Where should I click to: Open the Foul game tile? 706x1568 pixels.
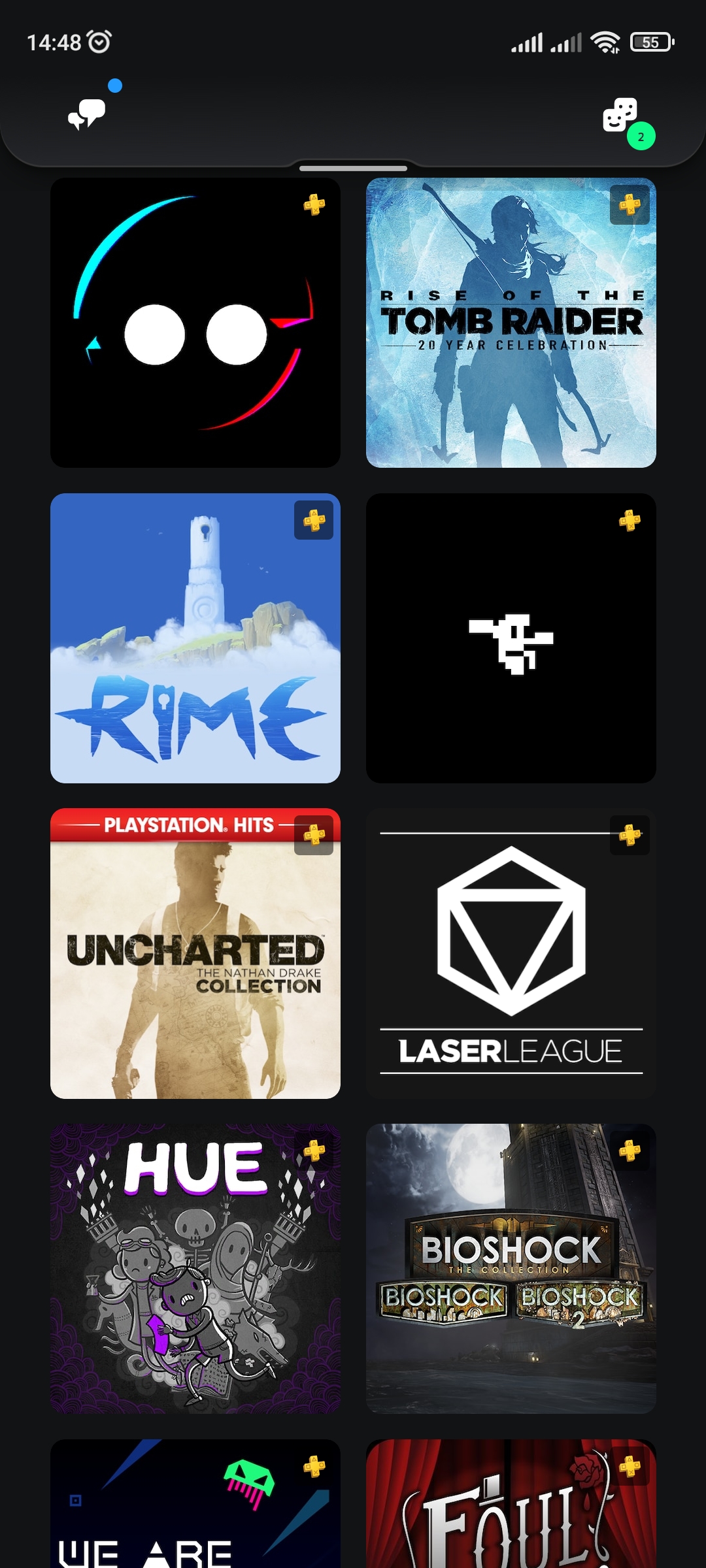(511, 1504)
